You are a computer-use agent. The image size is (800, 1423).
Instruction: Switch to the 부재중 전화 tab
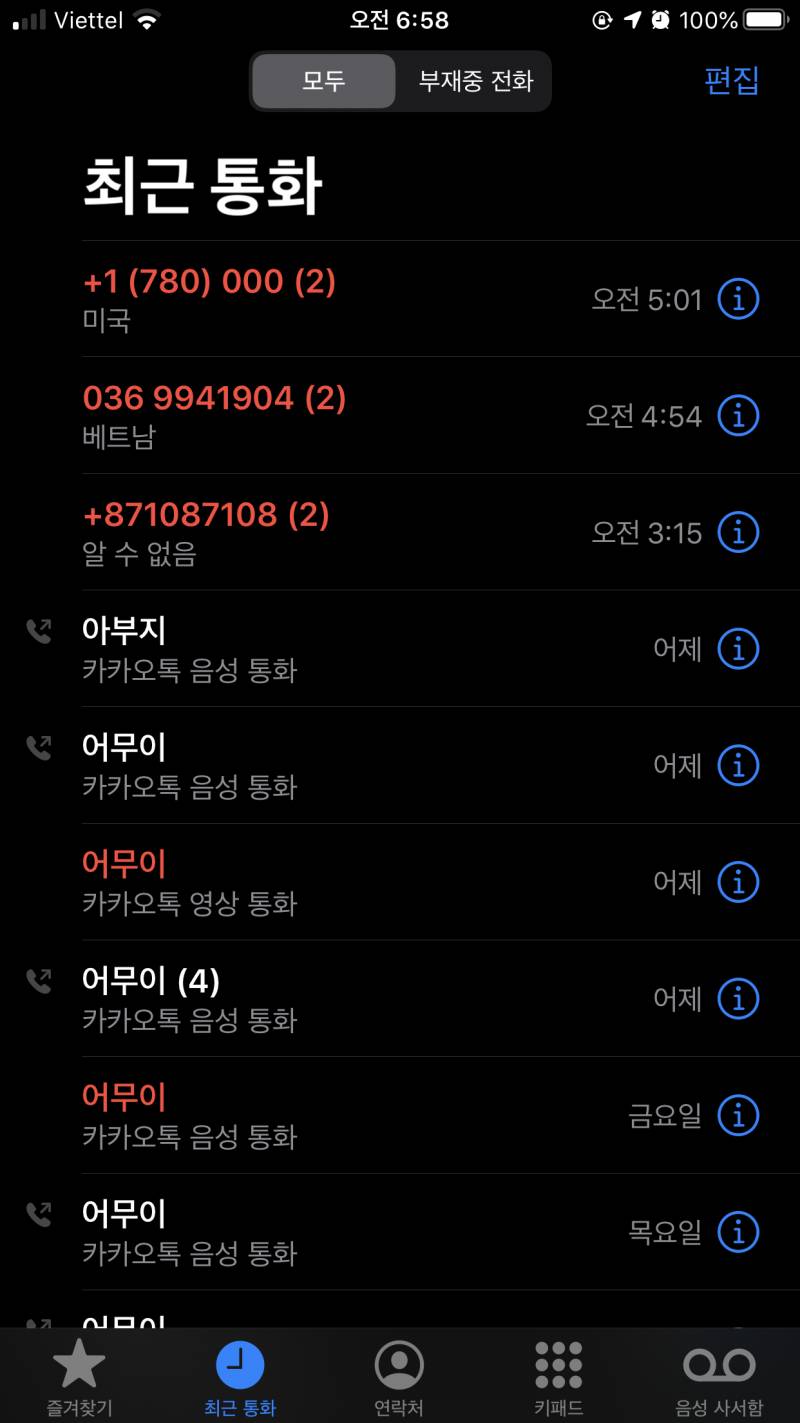(472, 82)
